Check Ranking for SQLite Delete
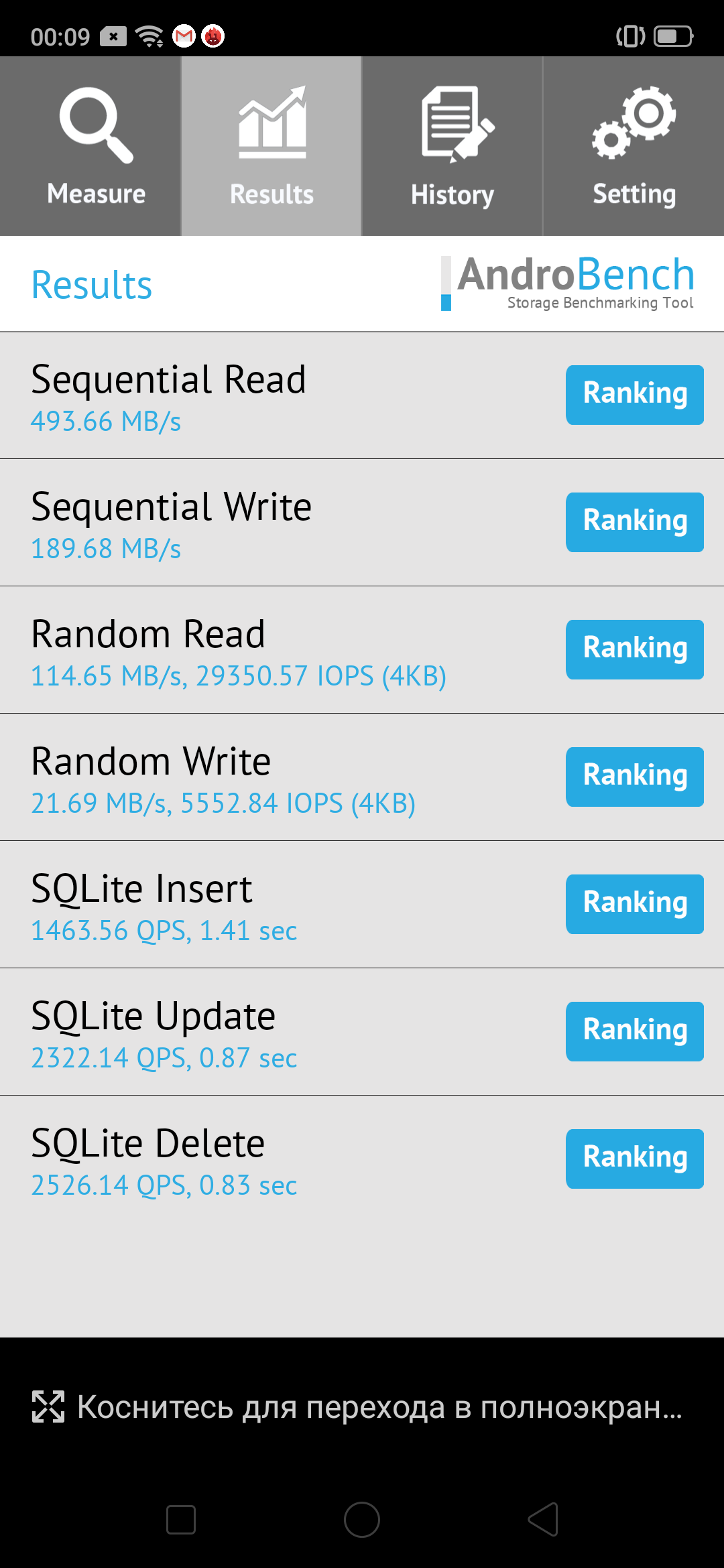The height and width of the screenshot is (1568, 724). click(635, 1159)
